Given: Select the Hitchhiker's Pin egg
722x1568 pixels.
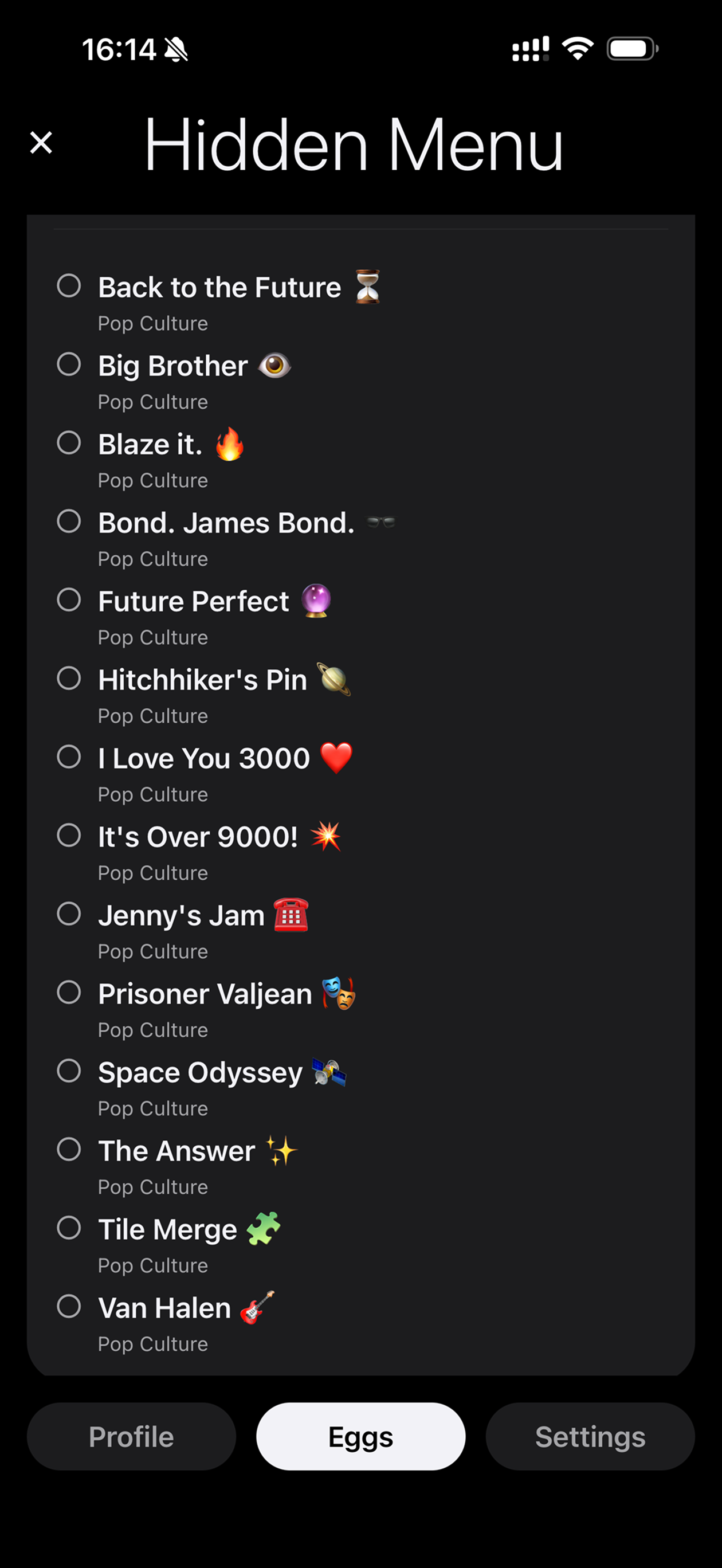Looking at the screenshot, I should click(x=69, y=678).
